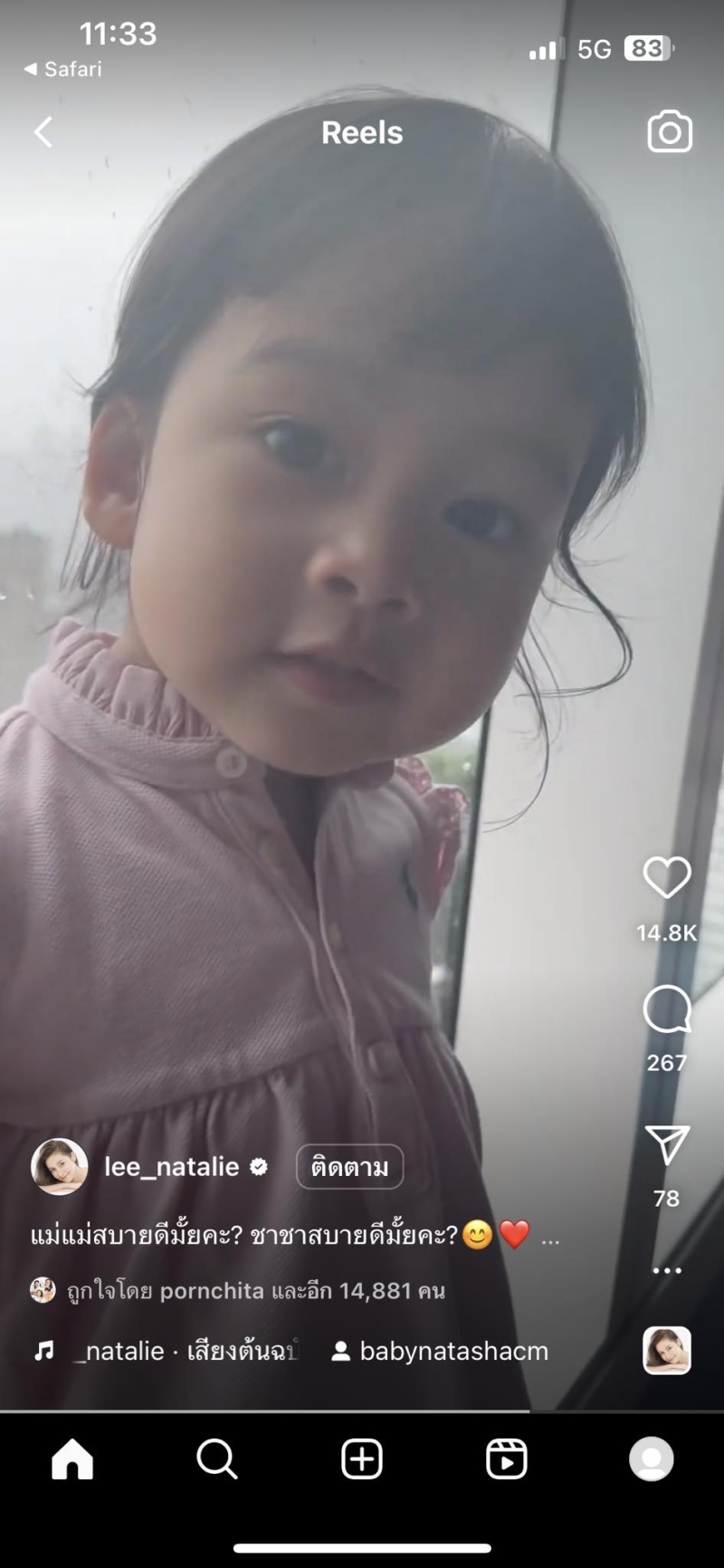Switch to the Home tab
This screenshot has width=724, height=1568.
72,1459
